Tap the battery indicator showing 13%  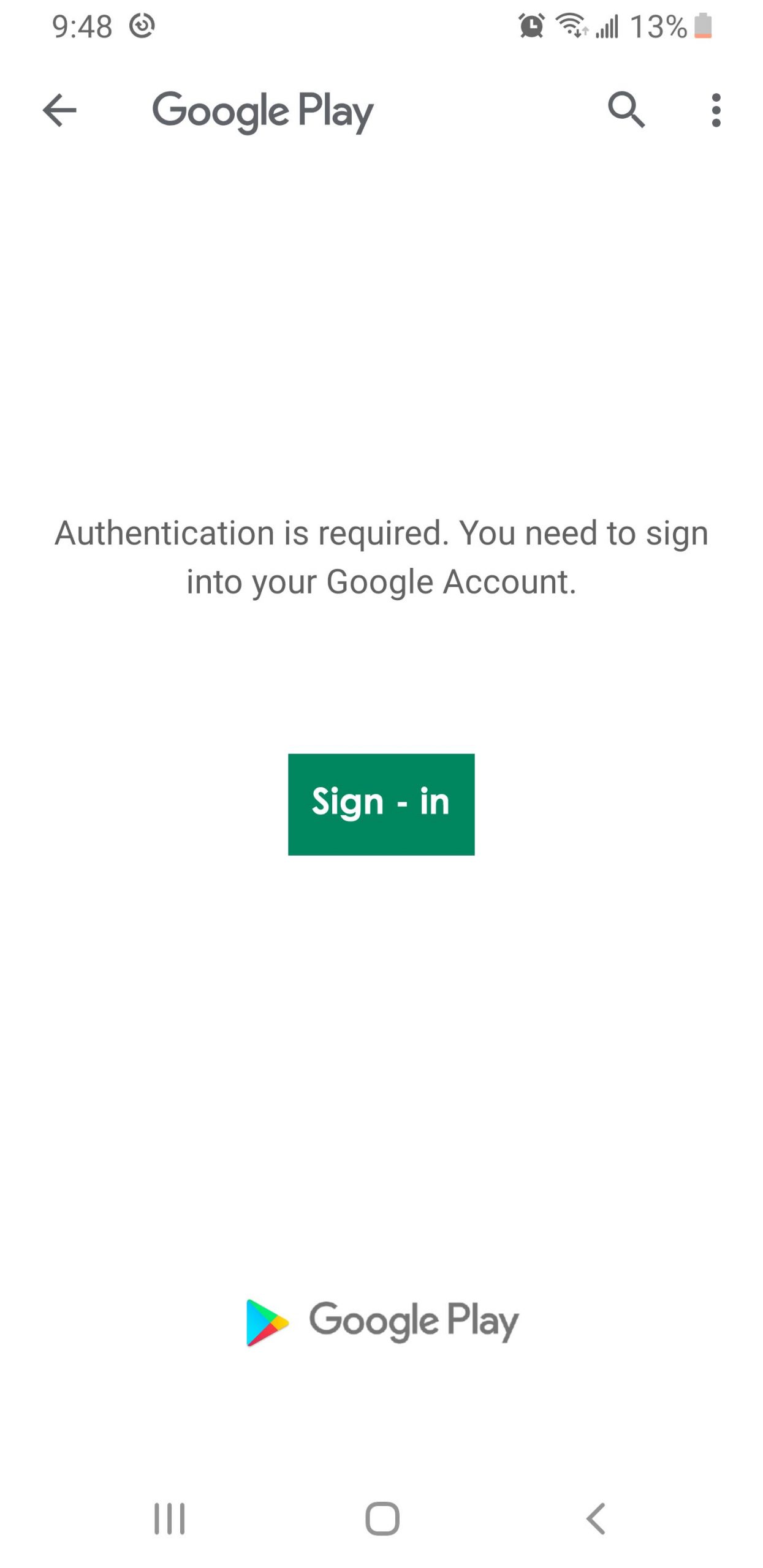(x=702, y=27)
